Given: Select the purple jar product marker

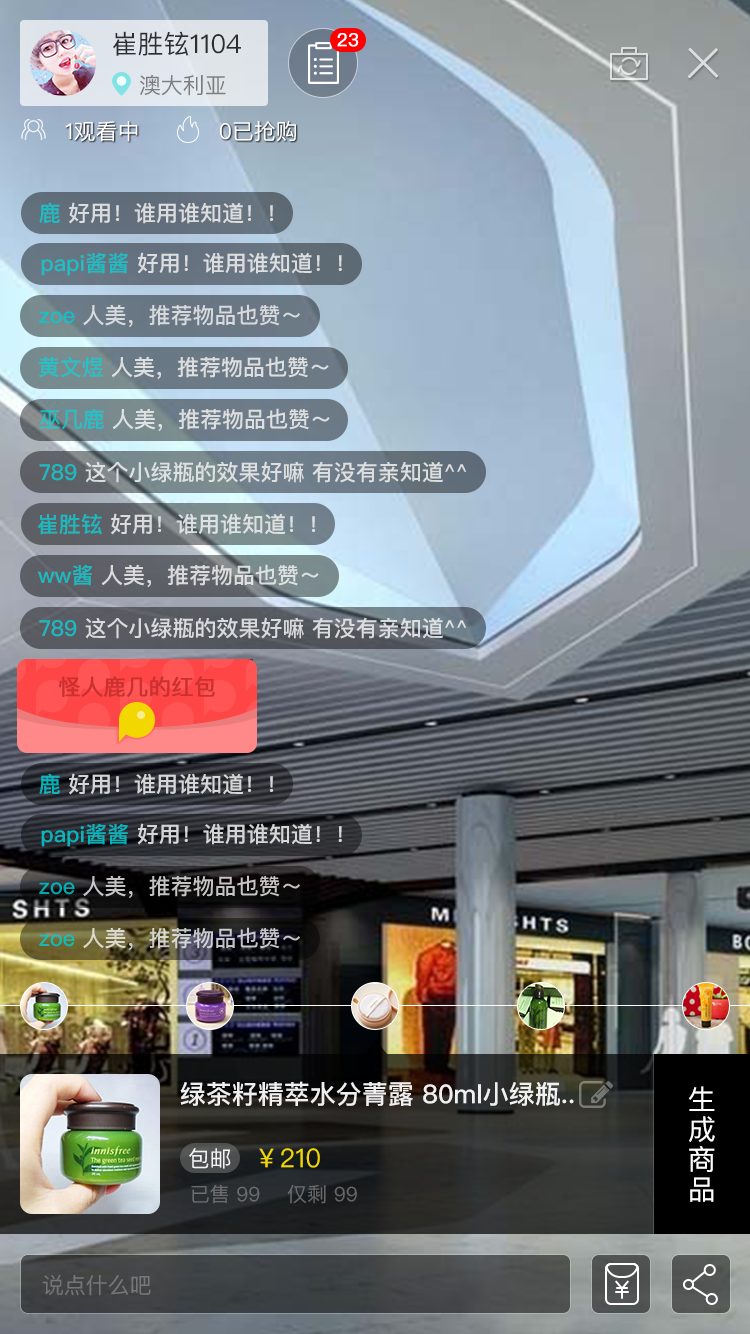Looking at the screenshot, I should point(210,1006).
